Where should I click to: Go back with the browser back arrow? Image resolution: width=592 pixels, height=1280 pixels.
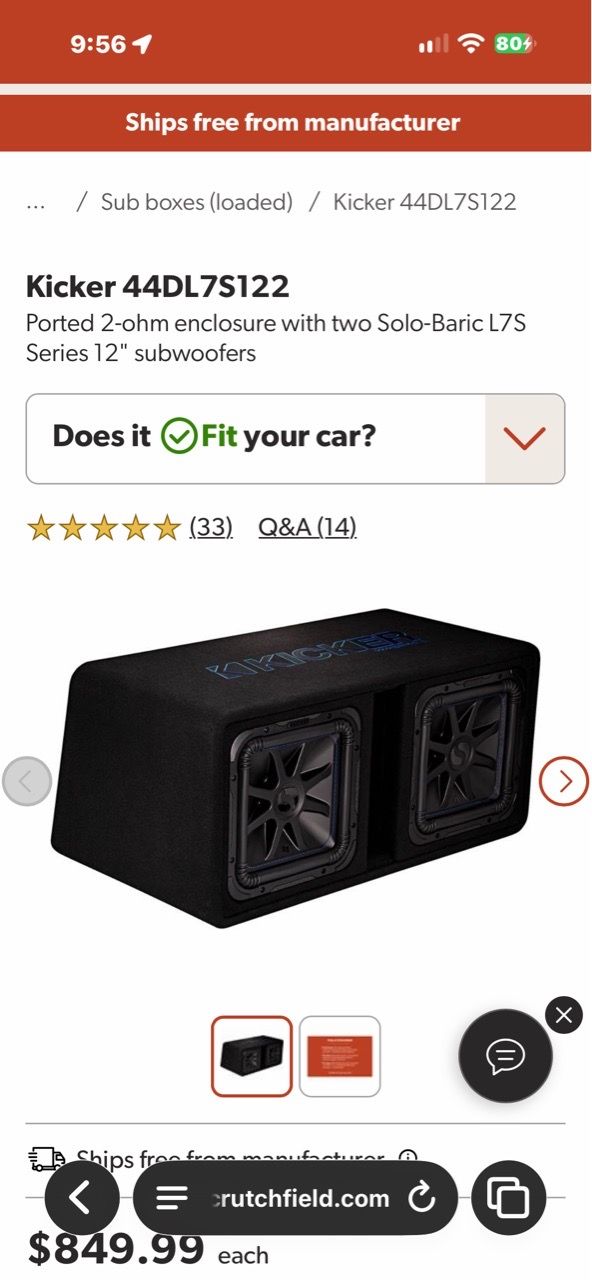[82, 1197]
